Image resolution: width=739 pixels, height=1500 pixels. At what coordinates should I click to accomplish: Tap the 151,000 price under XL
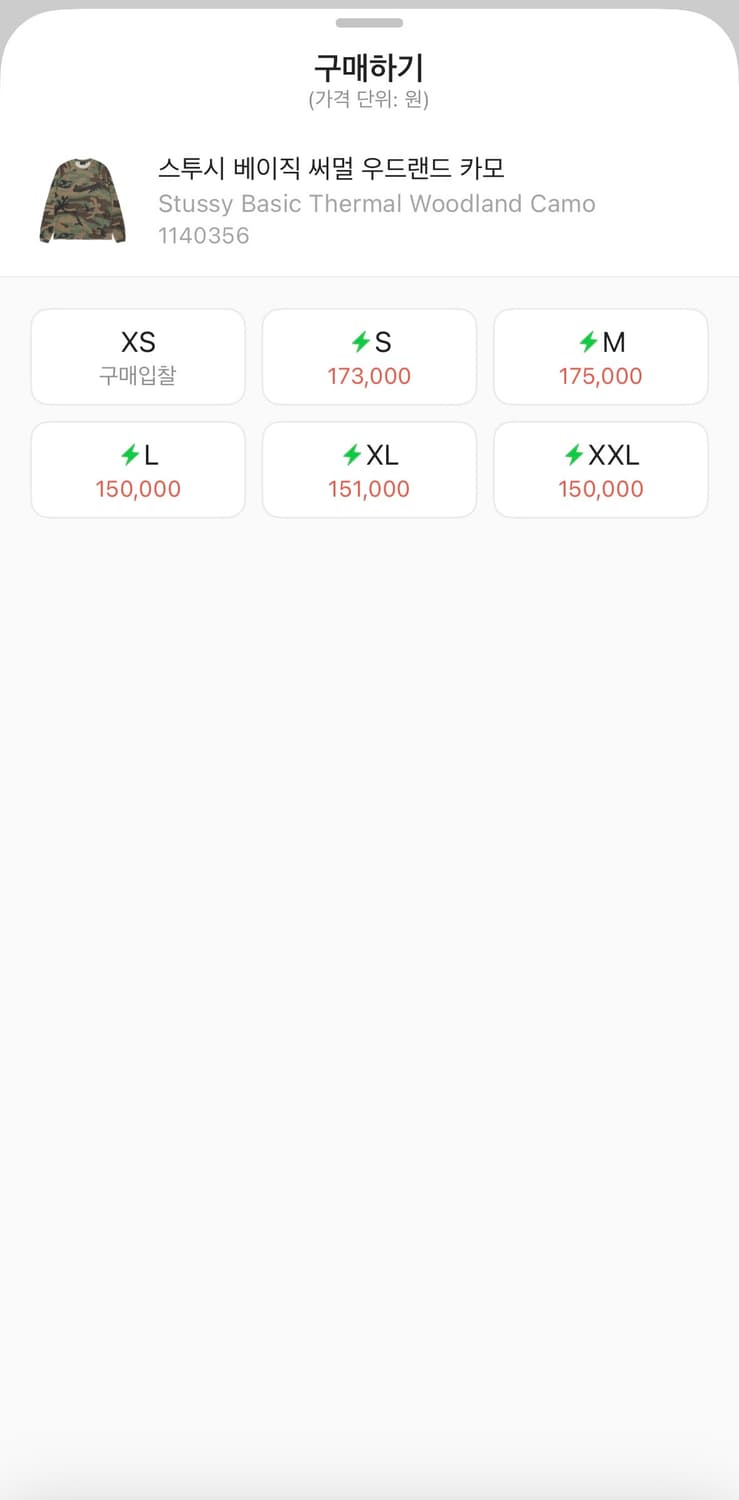pos(369,489)
